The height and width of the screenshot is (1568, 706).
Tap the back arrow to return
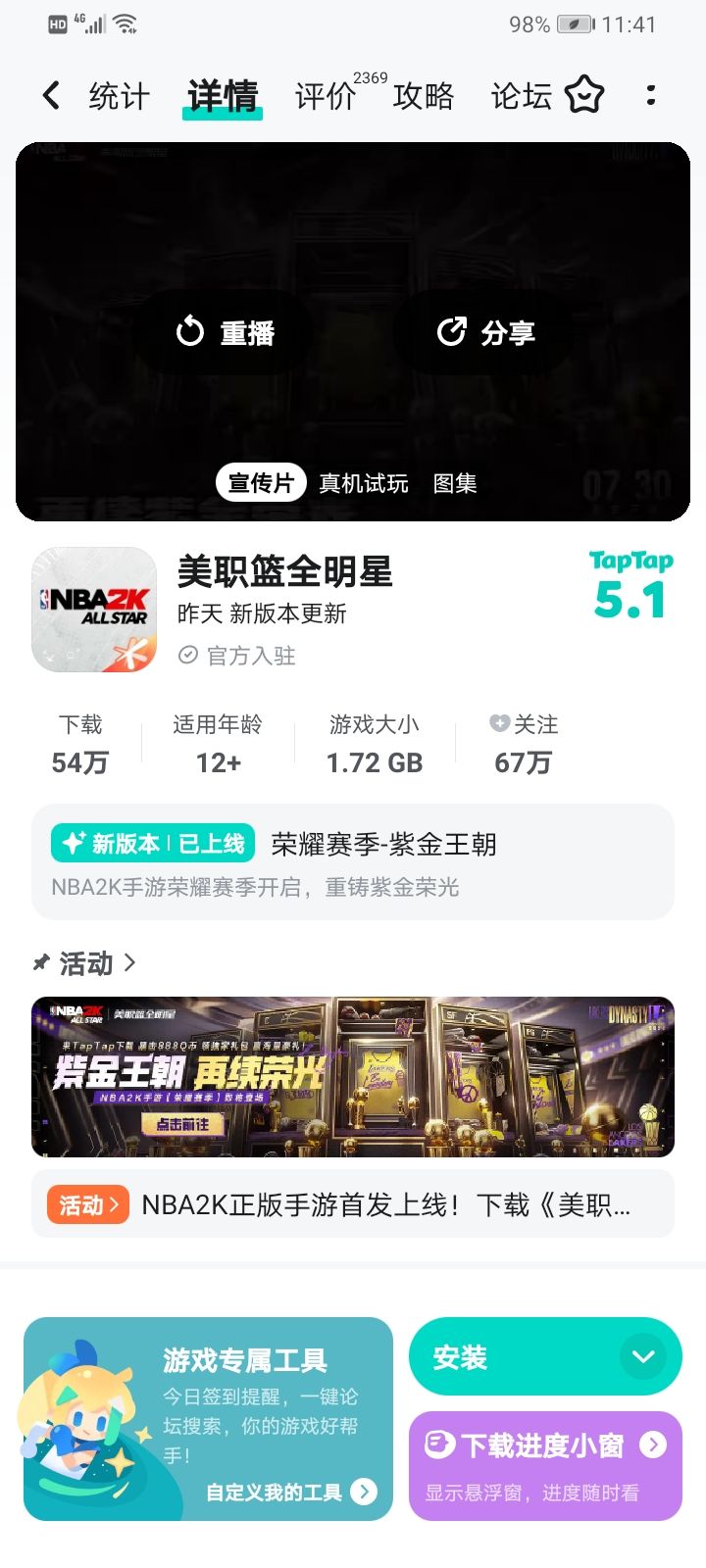point(50,95)
